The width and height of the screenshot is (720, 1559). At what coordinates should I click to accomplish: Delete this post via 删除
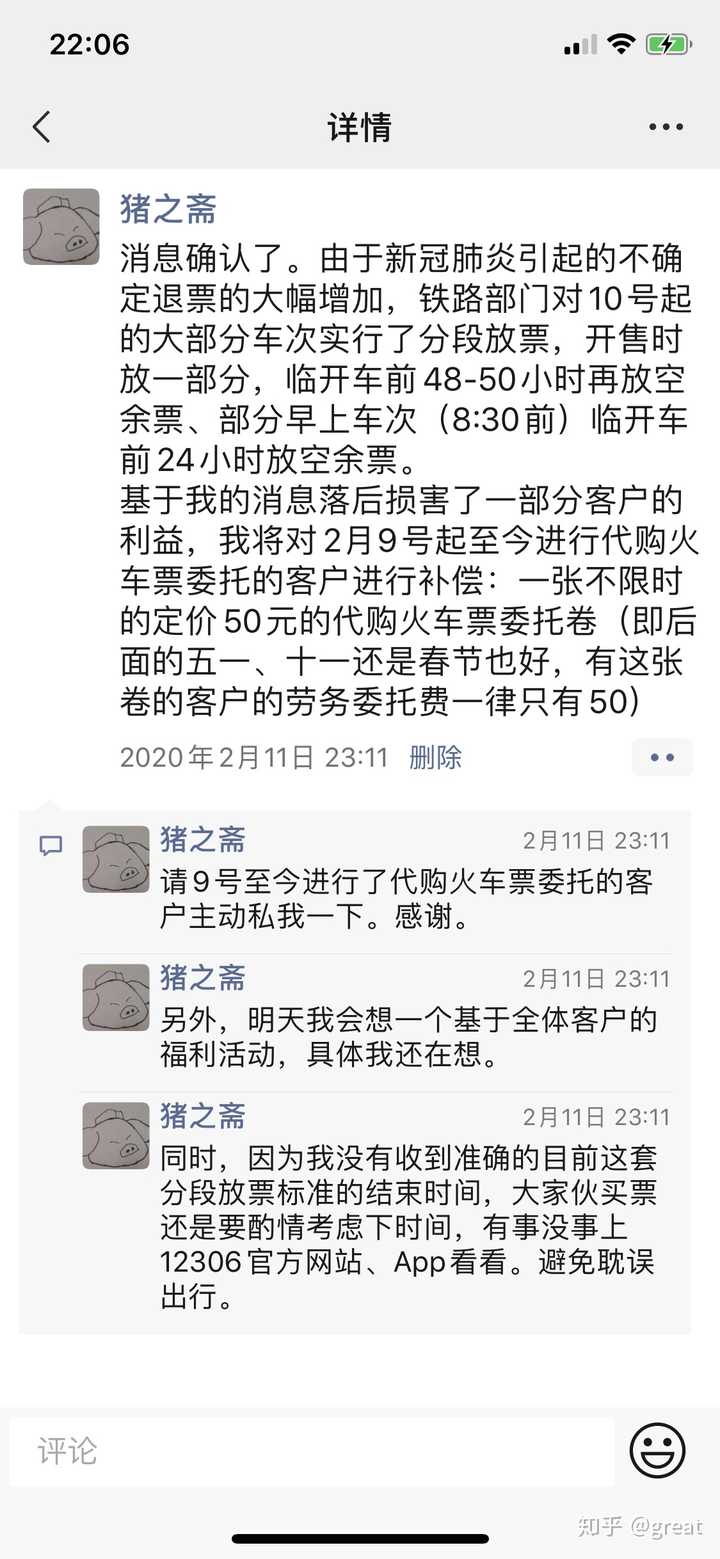pyautogui.click(x=435, y=757)
